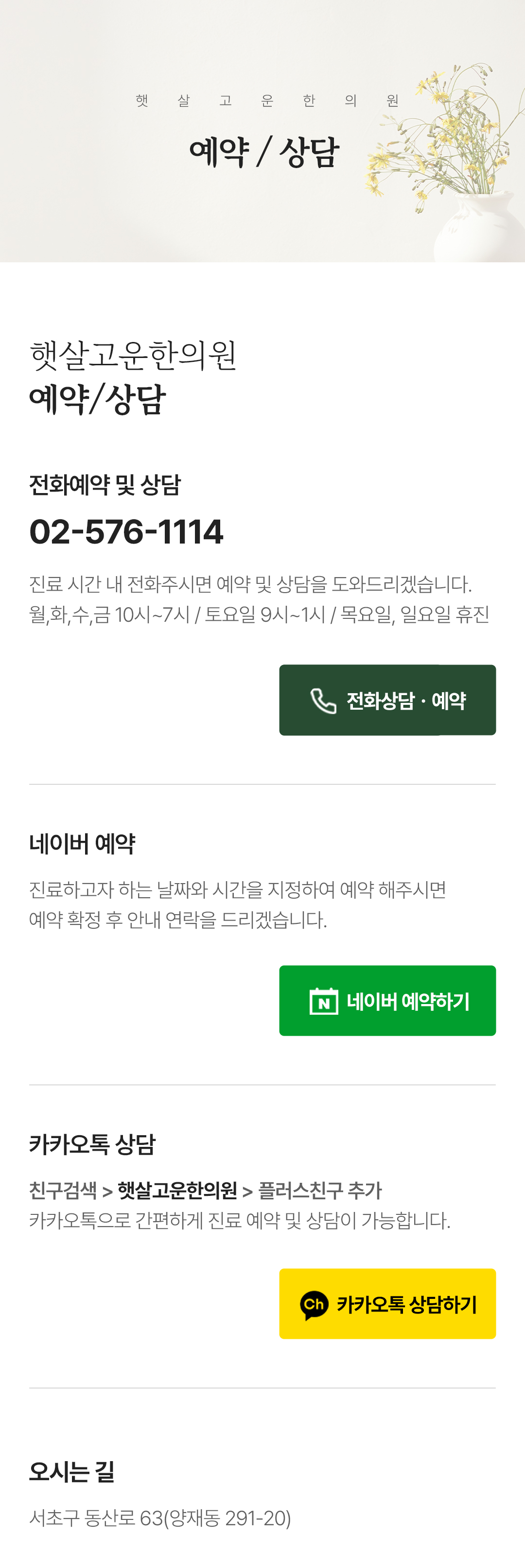Start 카카오톡 상담하기 chat
The image size is (525, 1568).
point(387,1304)
